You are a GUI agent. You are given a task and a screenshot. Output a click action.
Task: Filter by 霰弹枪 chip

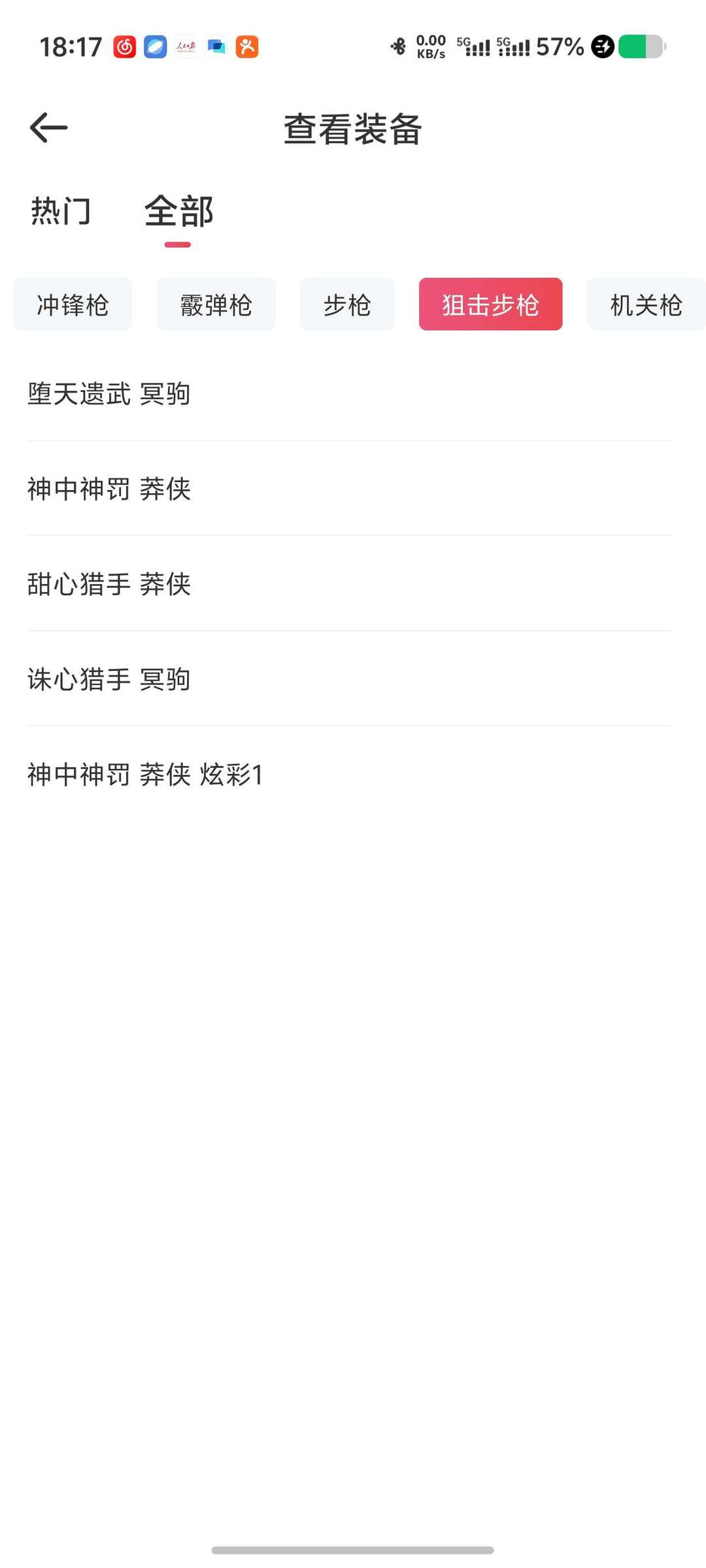[216, 304]
